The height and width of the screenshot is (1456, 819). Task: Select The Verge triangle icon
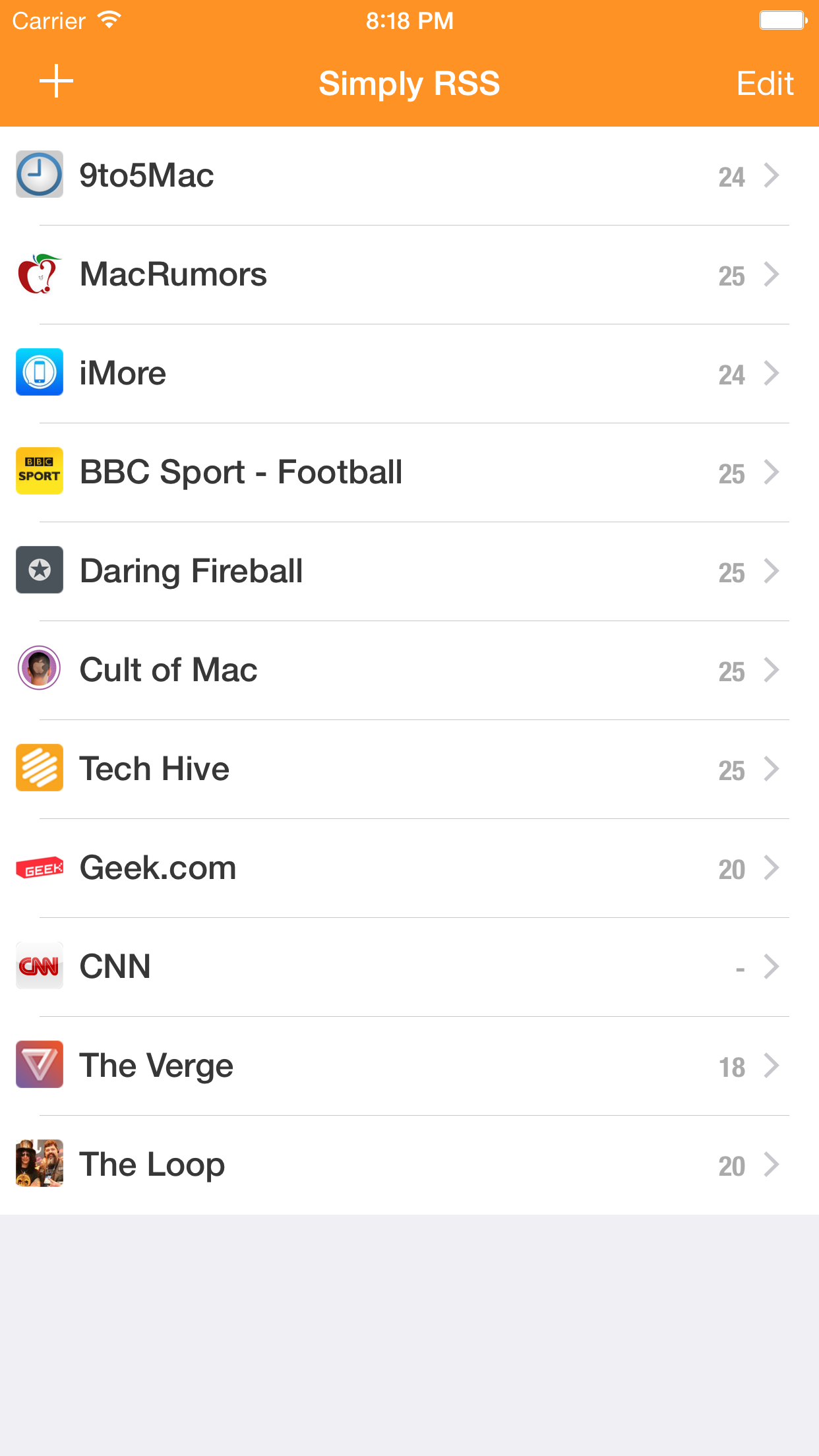(x=39, y=1064)
